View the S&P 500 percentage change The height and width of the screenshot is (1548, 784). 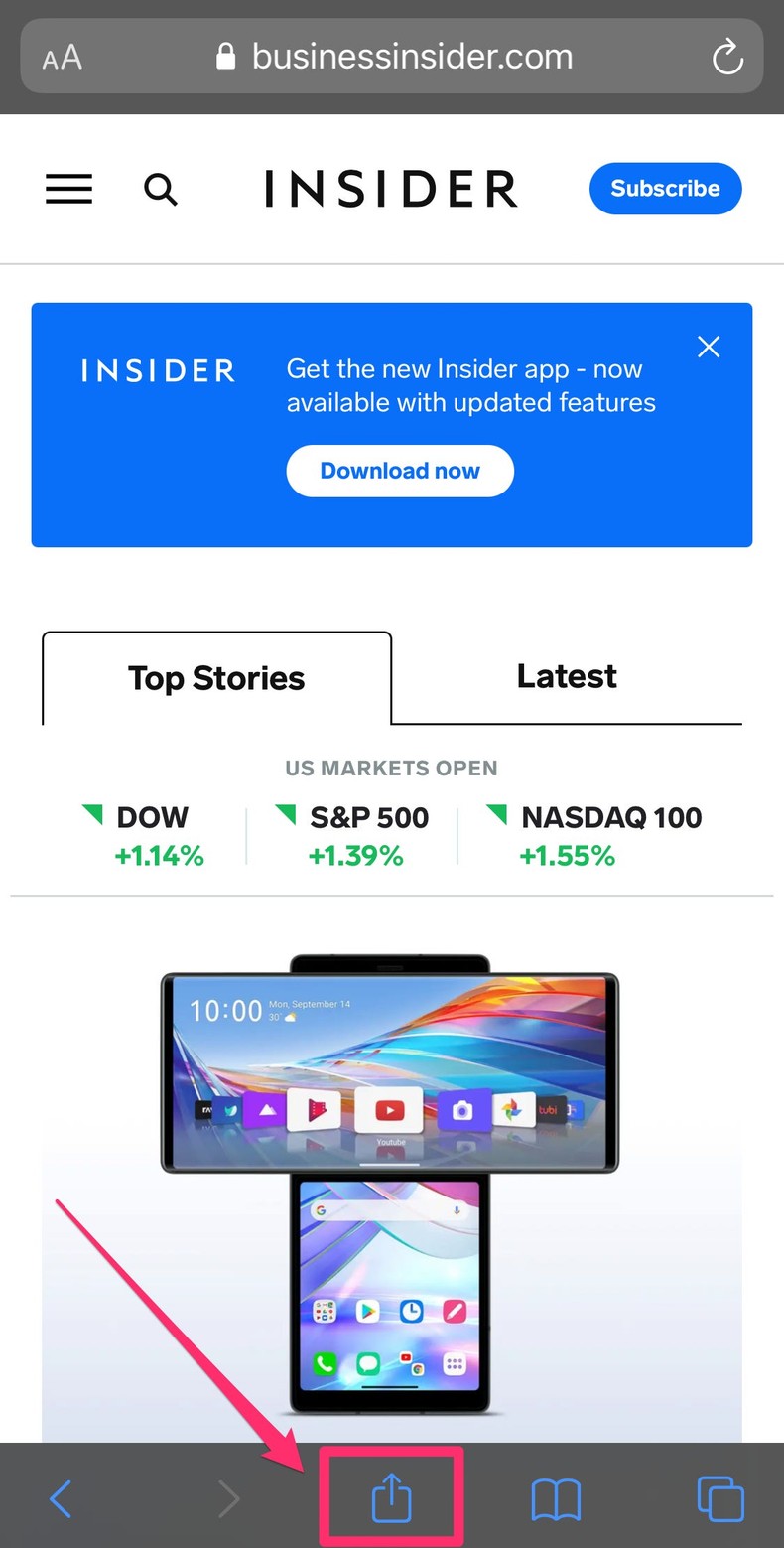click(357, 855)
